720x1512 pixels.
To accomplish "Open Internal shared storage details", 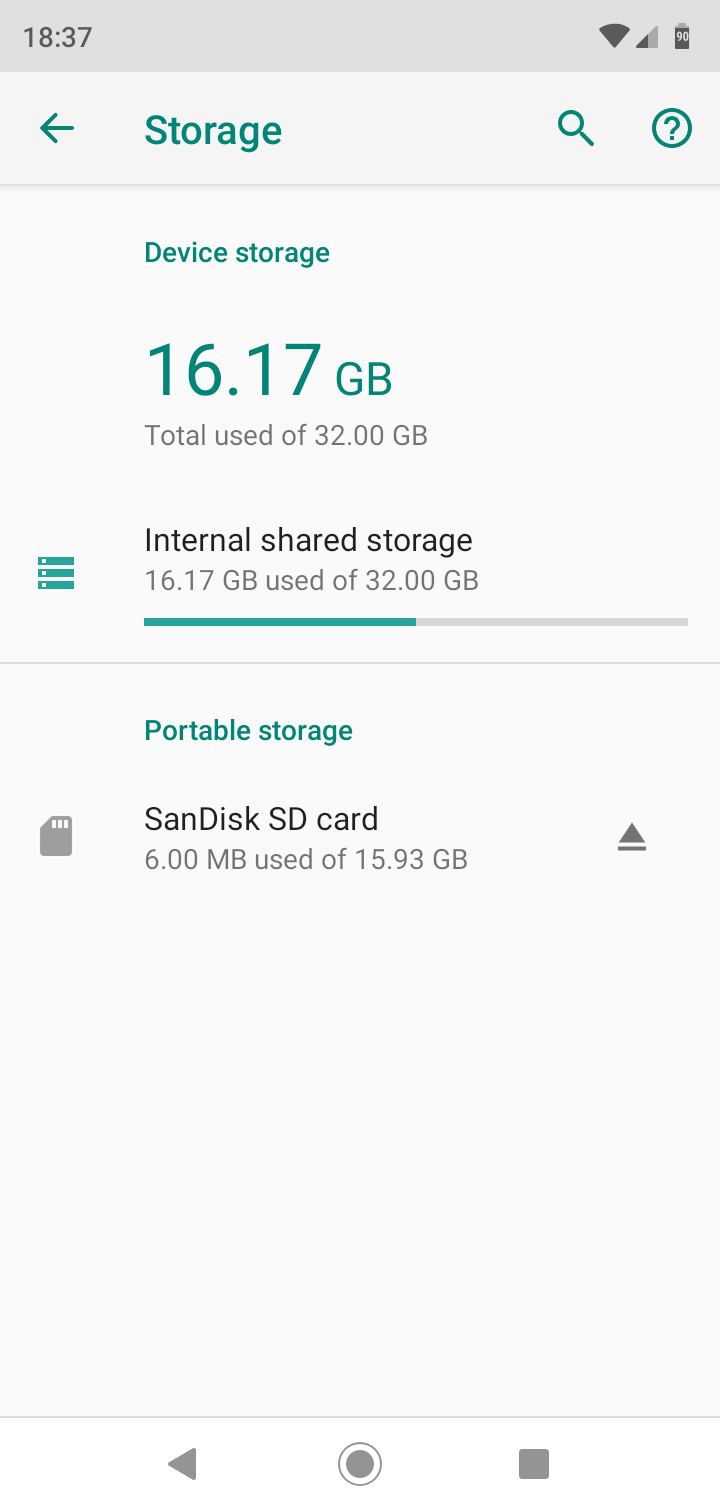I will [x=308, y=558].
